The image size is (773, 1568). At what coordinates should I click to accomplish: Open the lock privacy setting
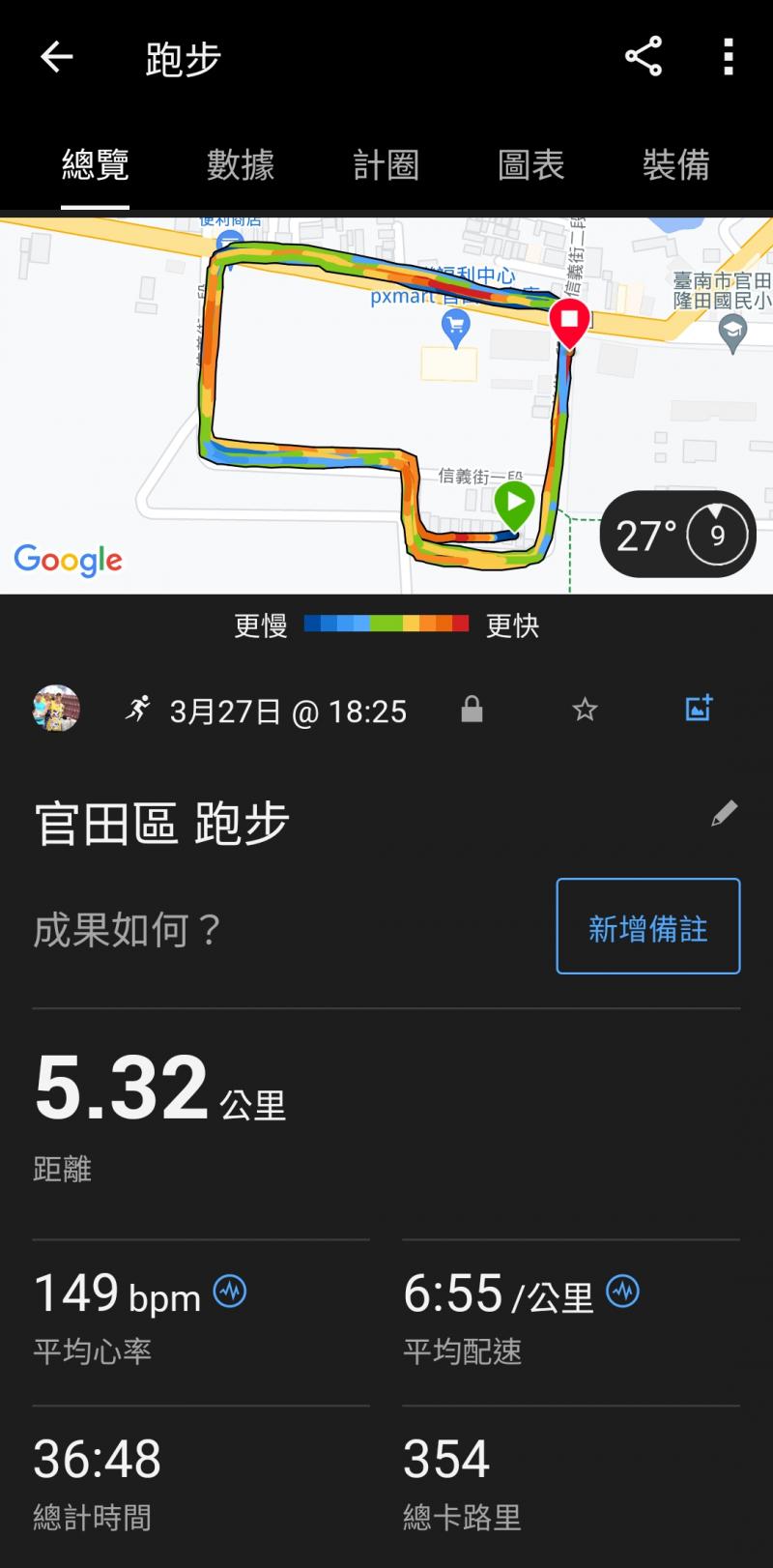tap(472, 710)
